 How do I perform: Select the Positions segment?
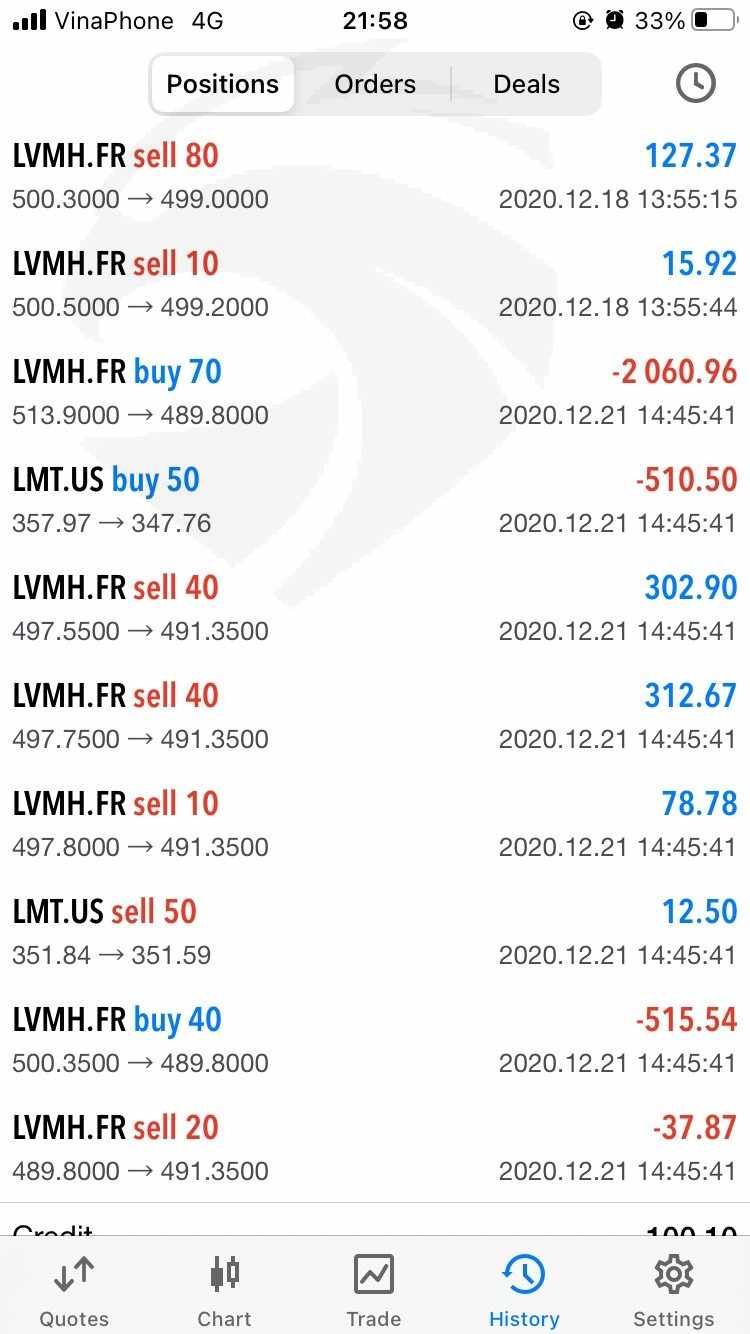pos(222,84)
